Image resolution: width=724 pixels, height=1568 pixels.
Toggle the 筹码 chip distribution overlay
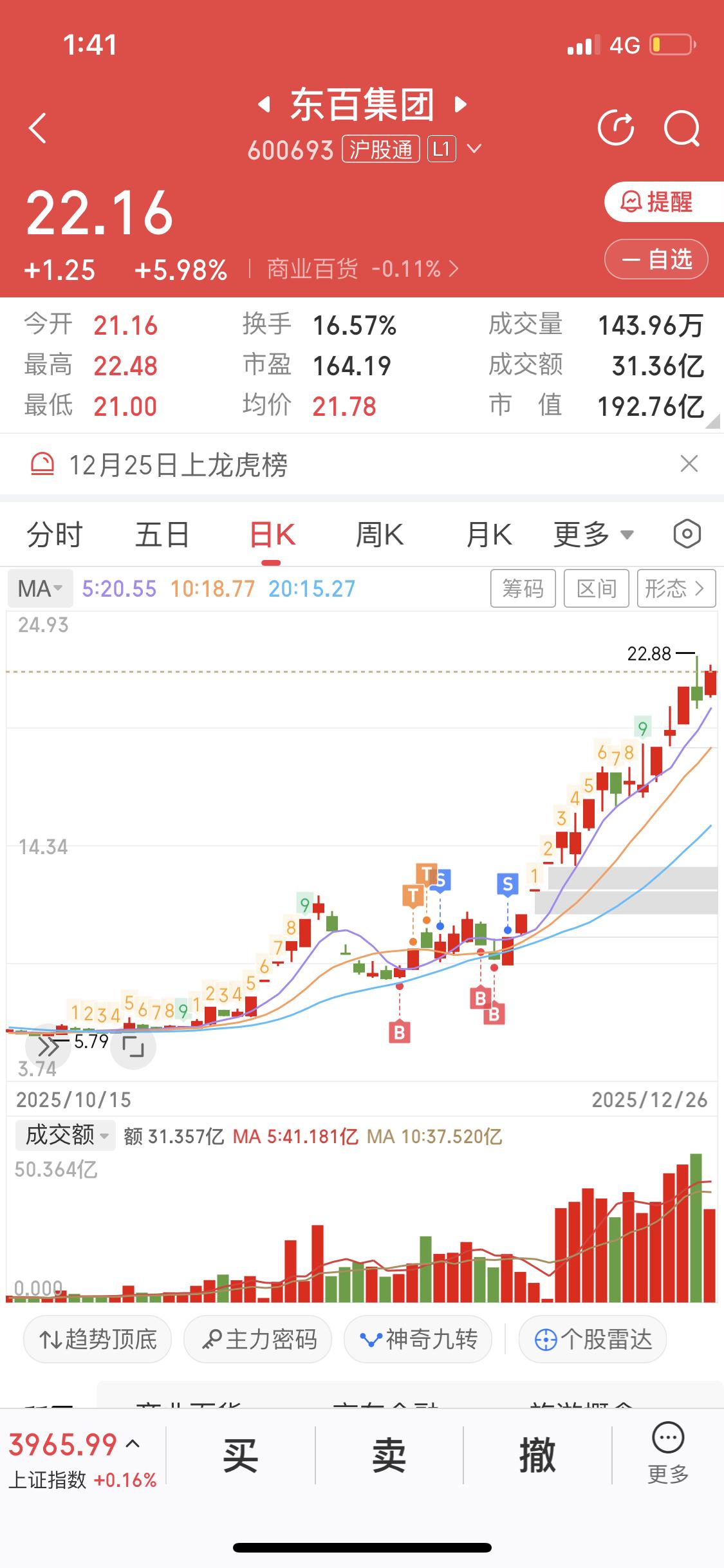[523, 588]
